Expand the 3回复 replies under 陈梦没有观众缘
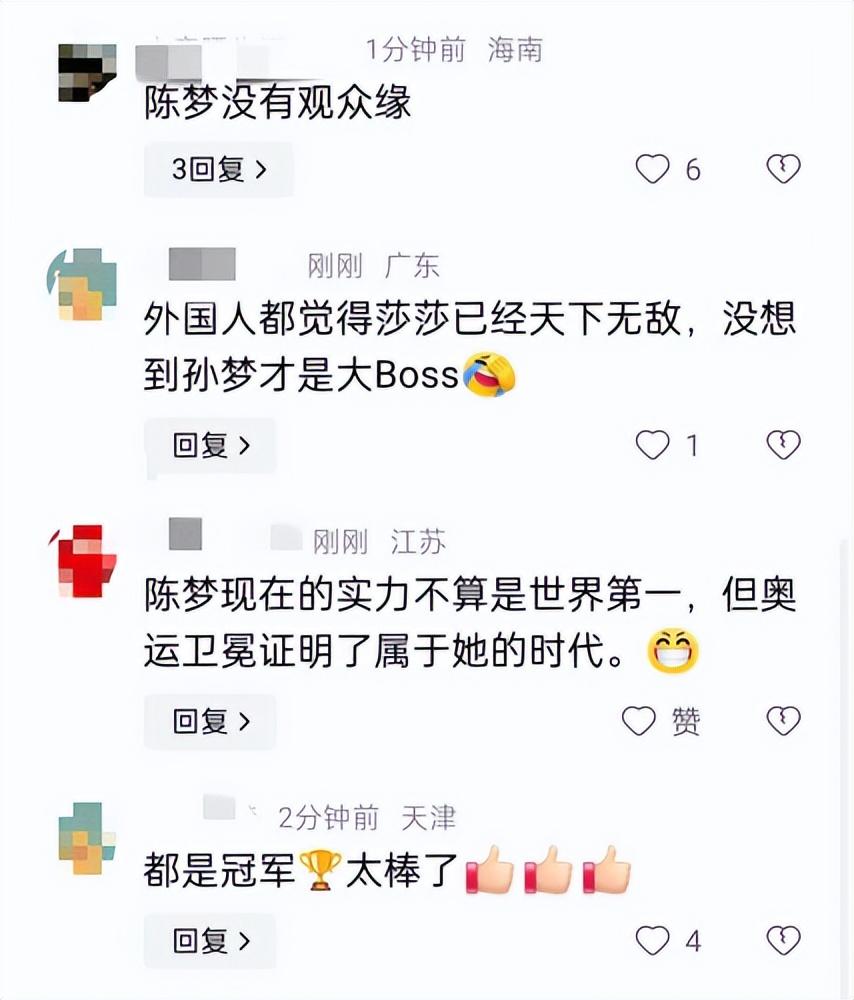854x1000 pixels. [218, 170]
